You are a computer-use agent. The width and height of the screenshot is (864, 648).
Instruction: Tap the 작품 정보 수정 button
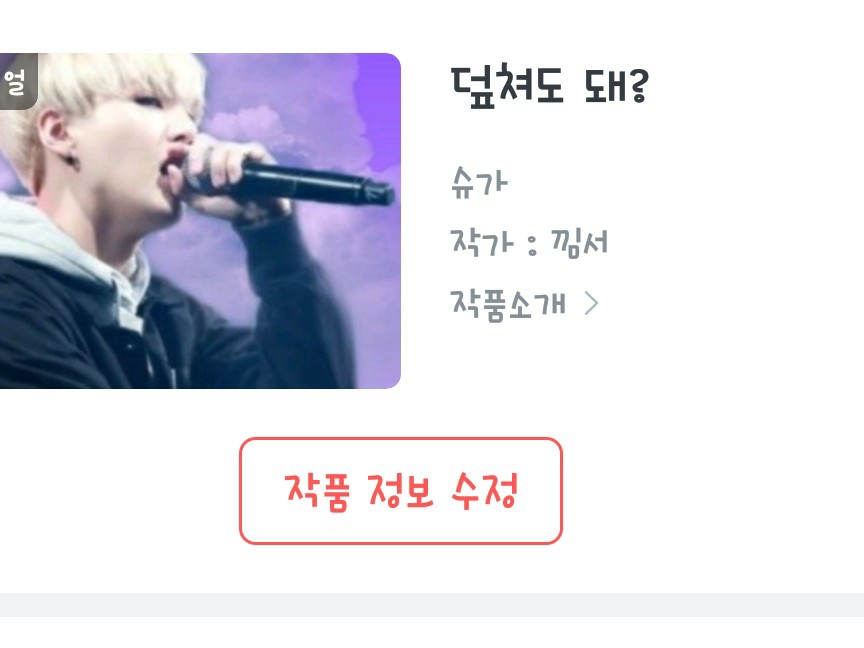[400, 491]
